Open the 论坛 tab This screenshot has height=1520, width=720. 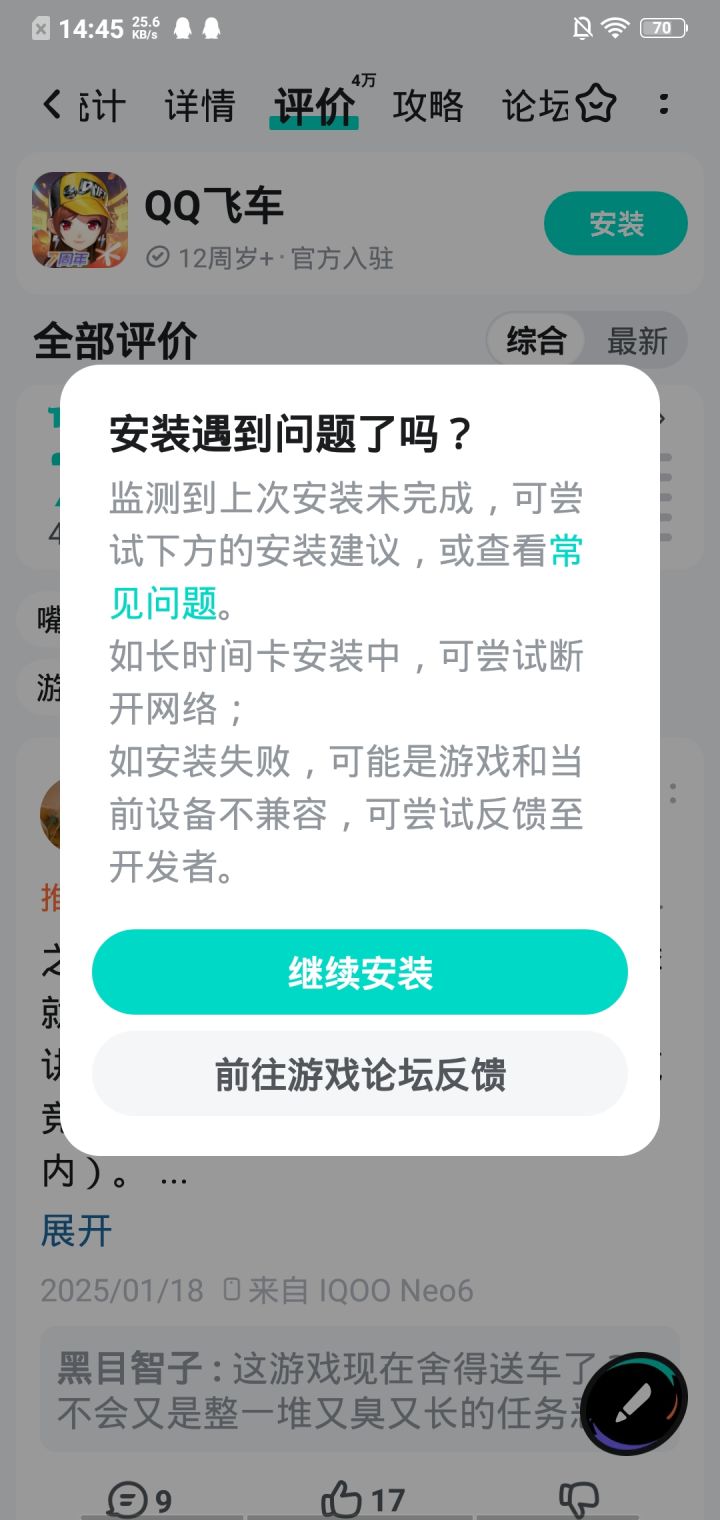[x=535, y=104]
